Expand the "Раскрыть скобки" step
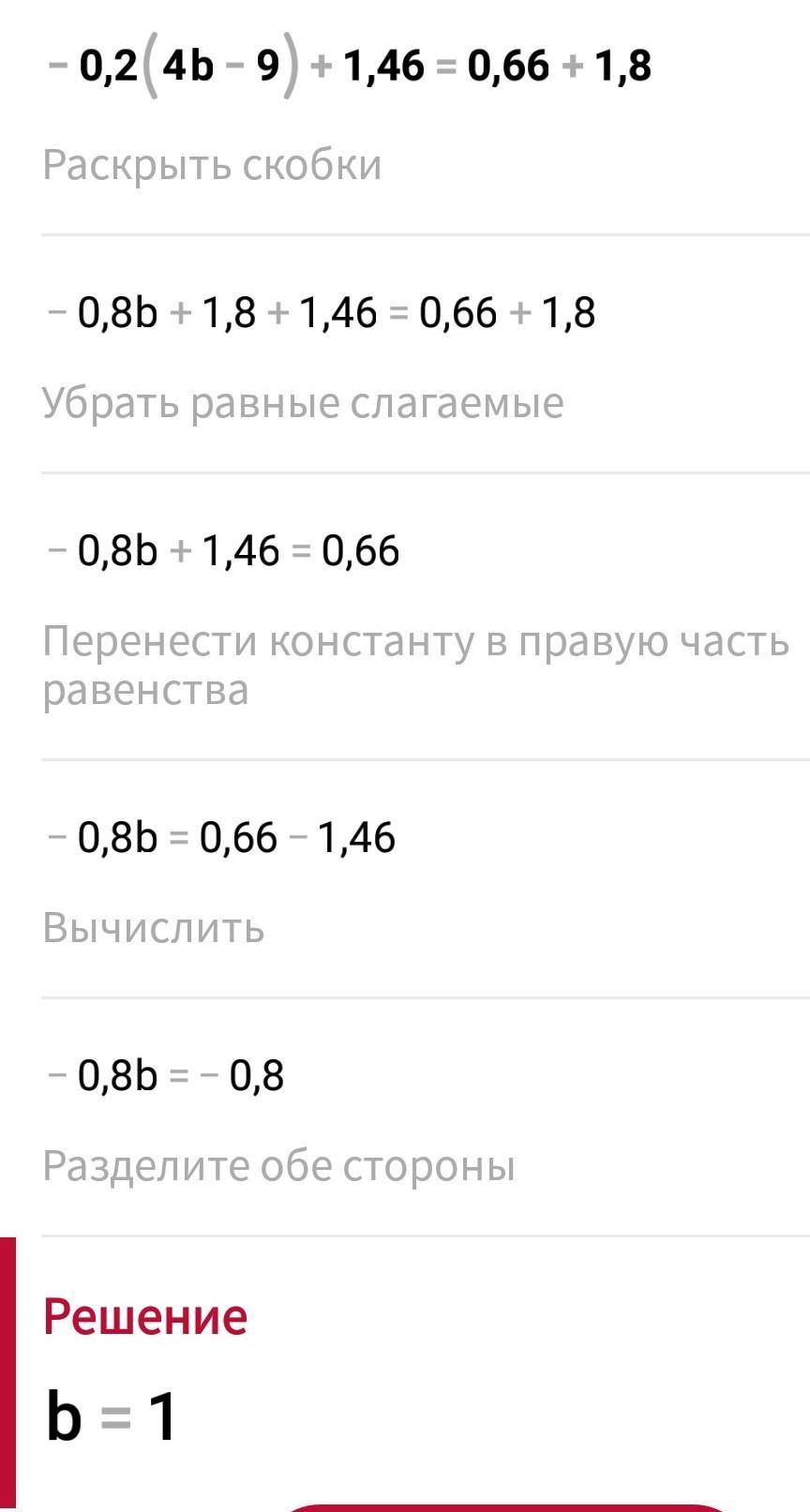The height and width of the screenshot is (1512, 810). pyautogui.click(x=212, y=166)
